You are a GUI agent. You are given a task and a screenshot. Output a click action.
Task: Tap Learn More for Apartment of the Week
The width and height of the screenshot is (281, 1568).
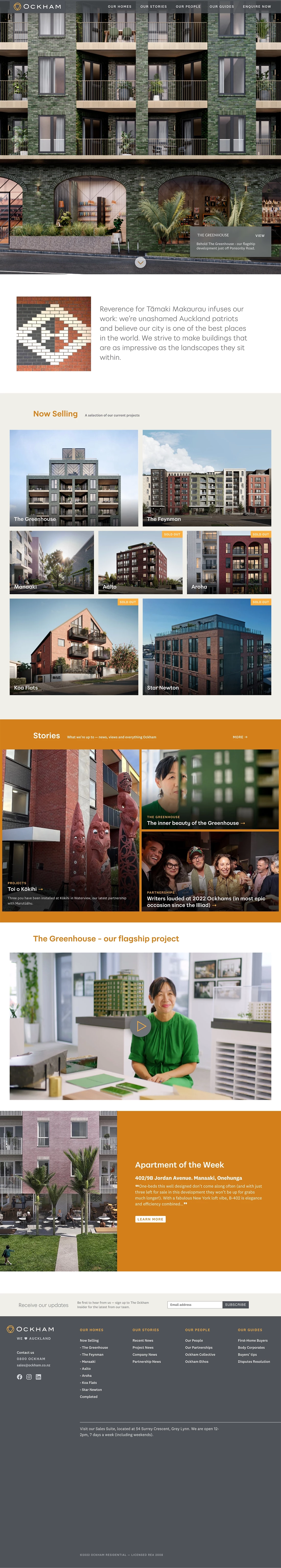150,1219
